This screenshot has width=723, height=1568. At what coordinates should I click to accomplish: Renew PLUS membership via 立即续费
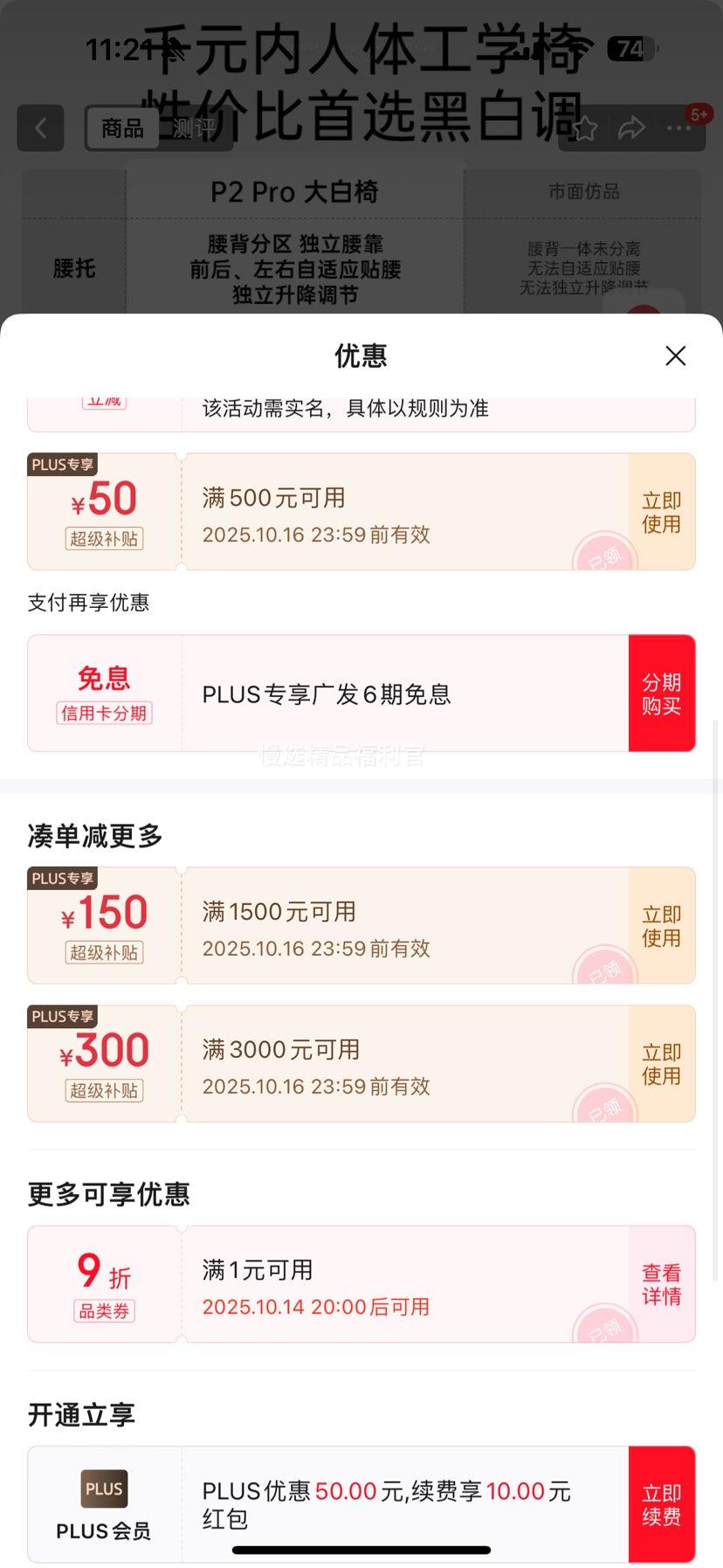pos(661,1504)
